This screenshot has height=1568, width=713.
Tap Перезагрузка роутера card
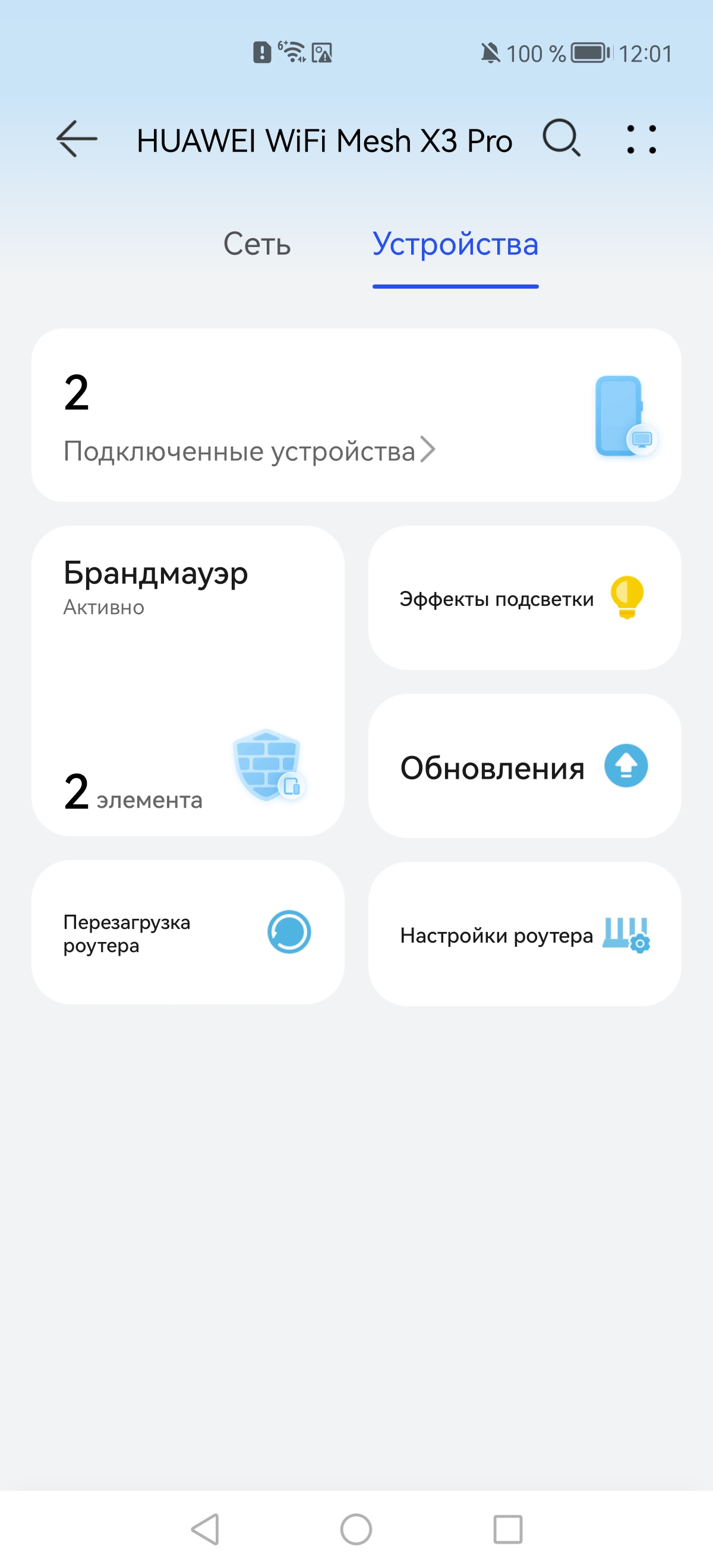188,932
